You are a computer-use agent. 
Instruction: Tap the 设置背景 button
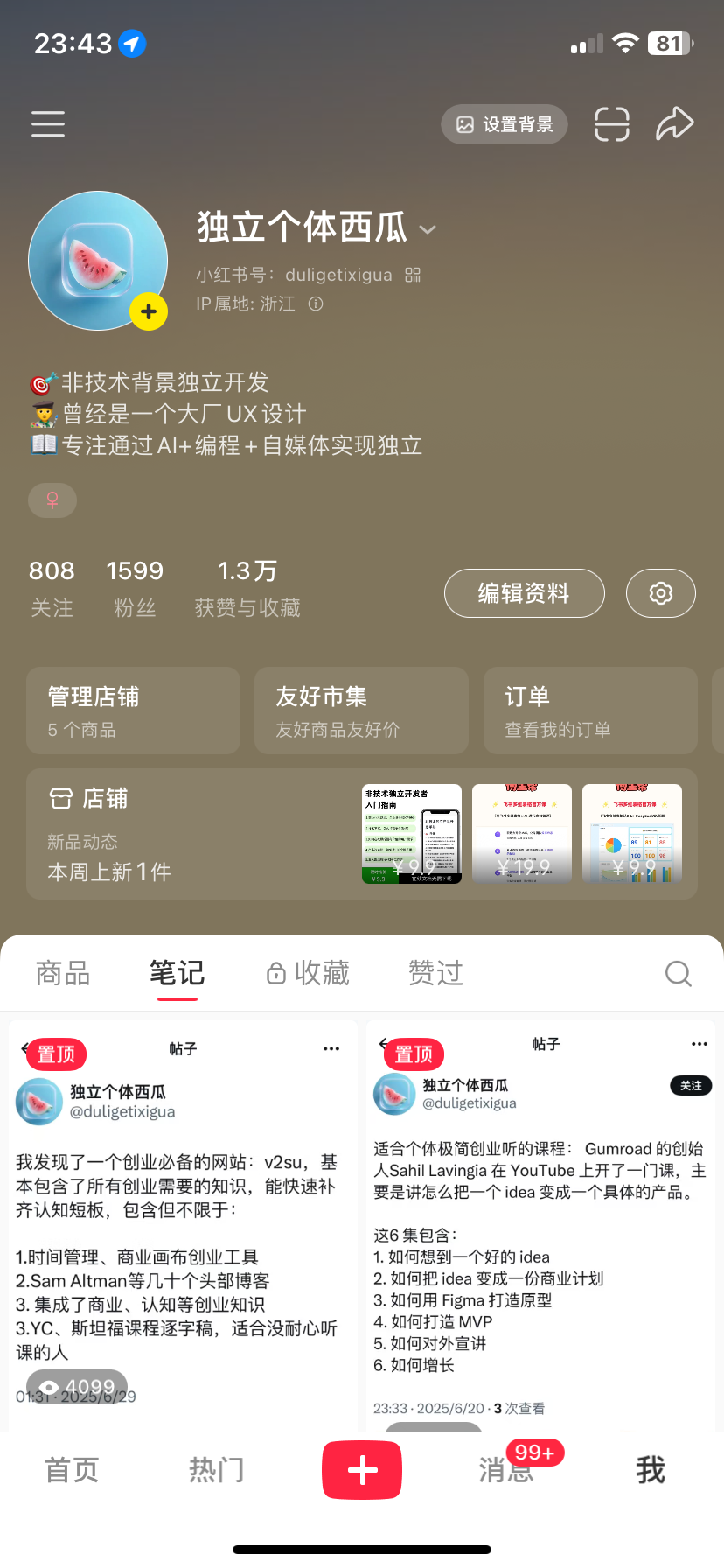(x=505, y=124)
